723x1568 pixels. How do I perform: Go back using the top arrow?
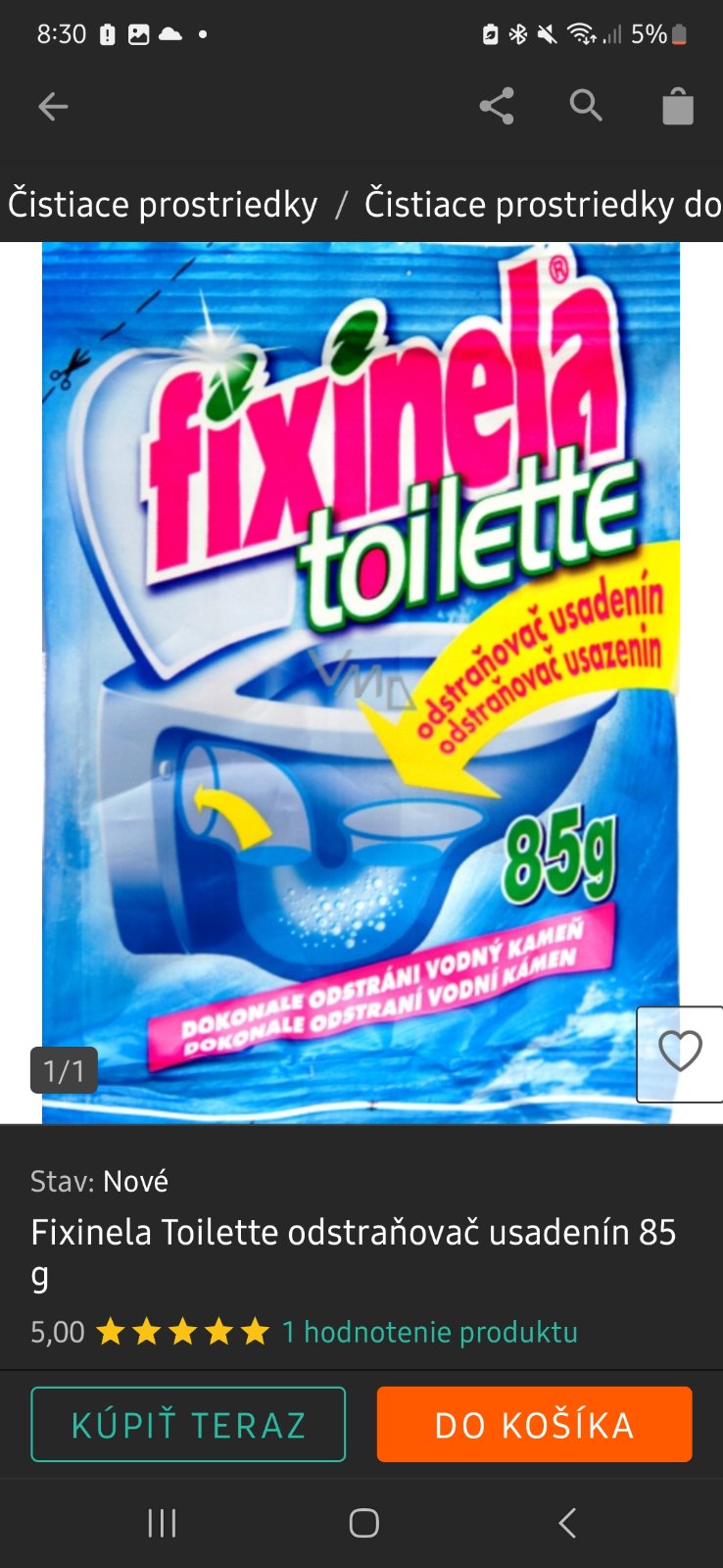[53, 106]
